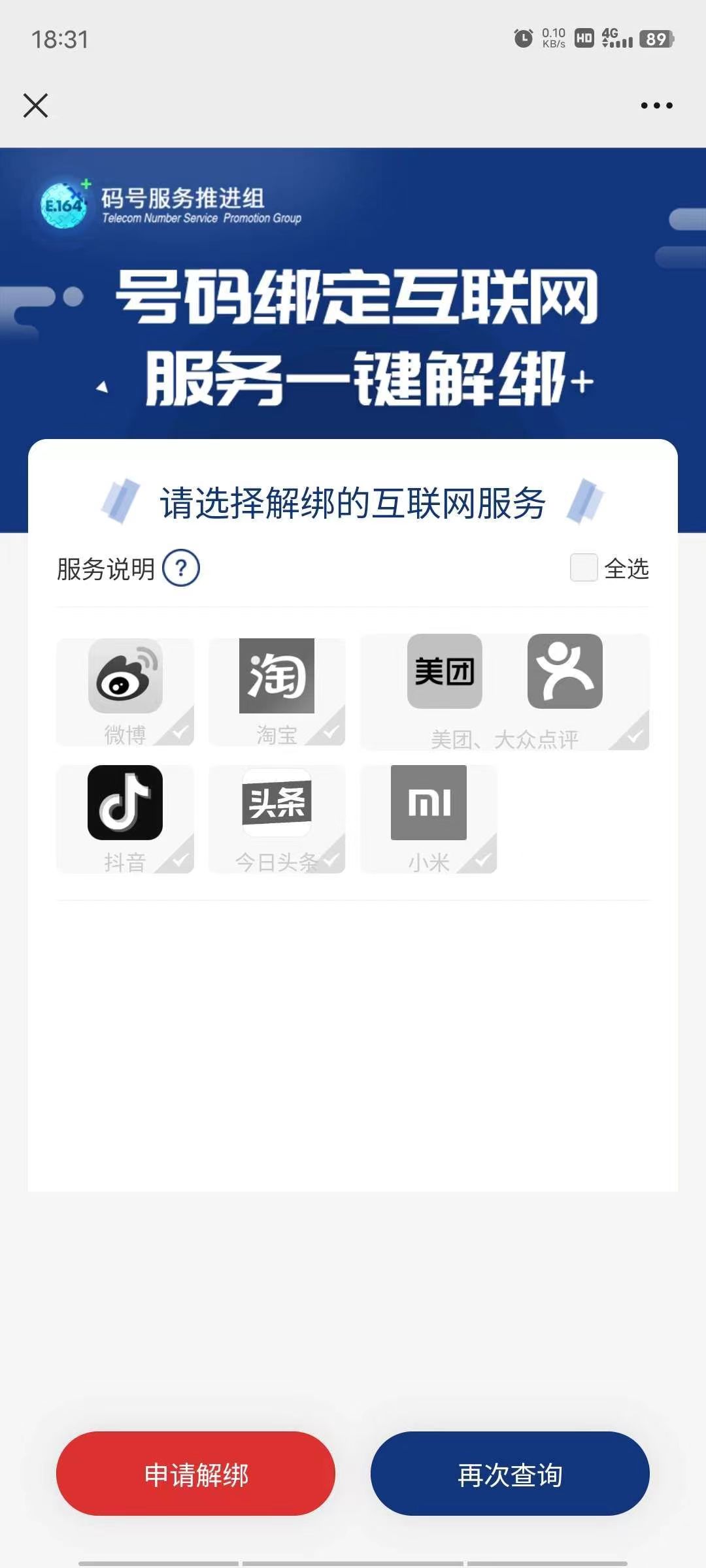This screenshot has width=706, height=1568.
Task: Enable the 全选 select-all checkbox
Action: click(x=584, y=568)
